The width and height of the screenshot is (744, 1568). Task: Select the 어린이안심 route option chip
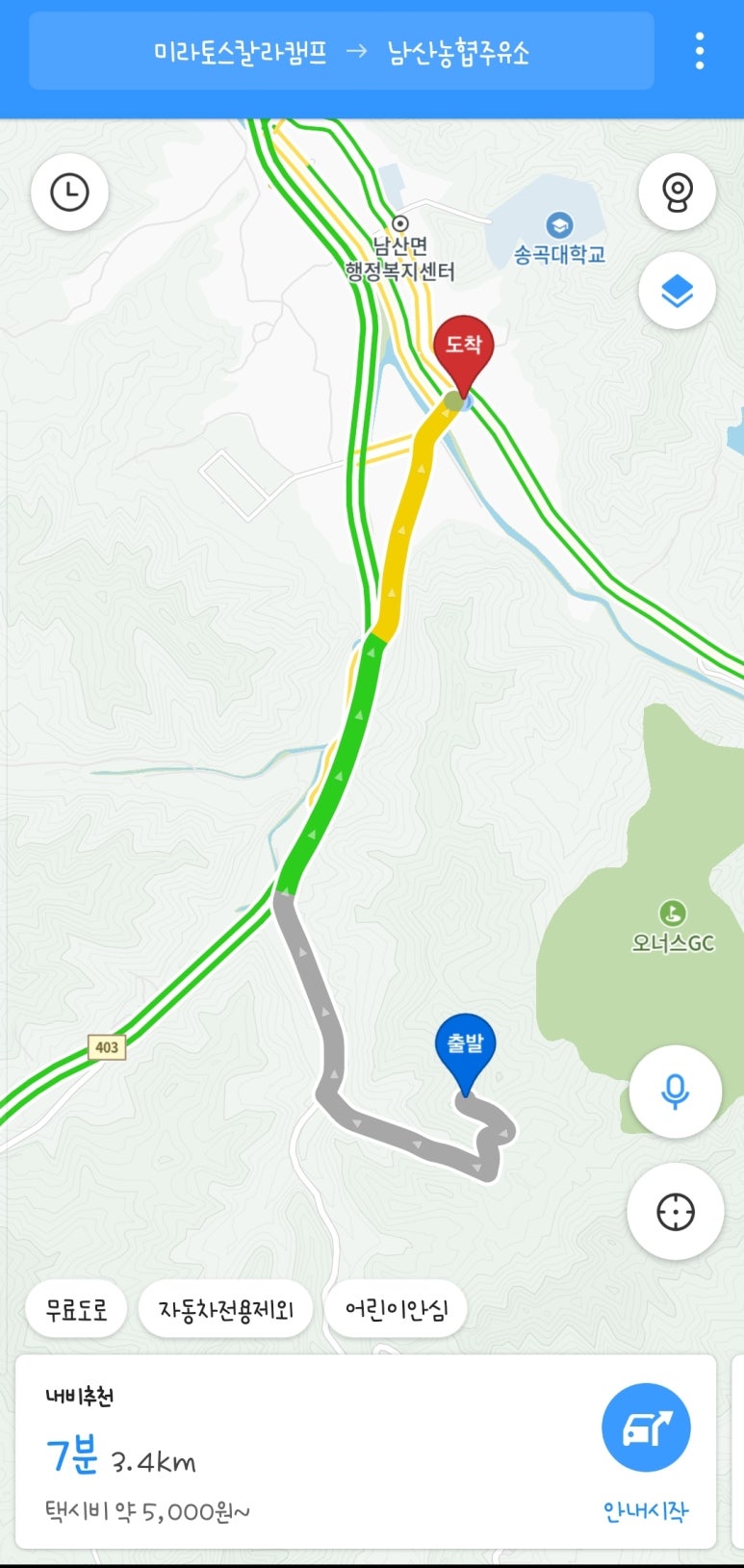pos(396,1309)
